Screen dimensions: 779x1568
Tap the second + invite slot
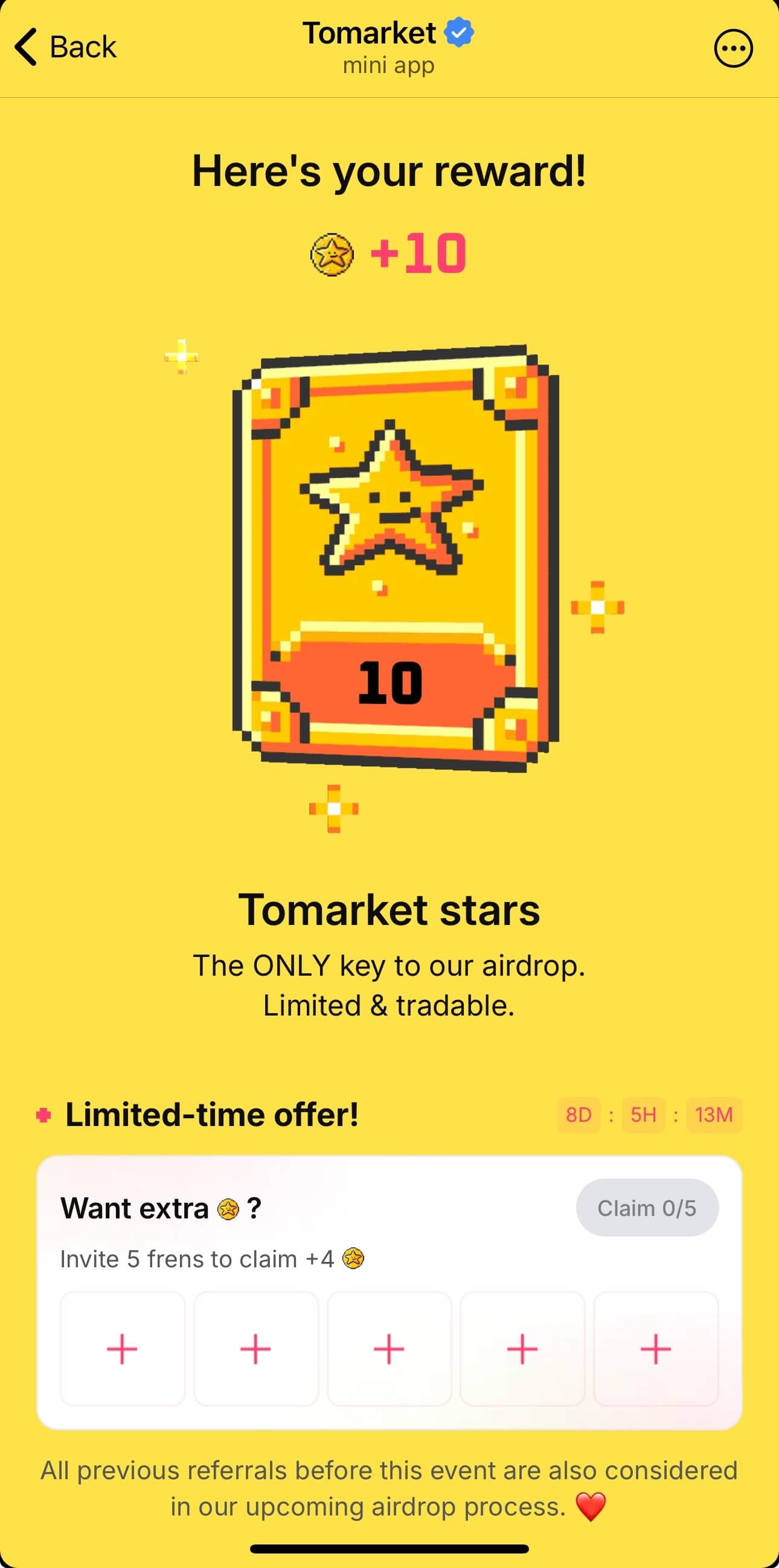255,1349
